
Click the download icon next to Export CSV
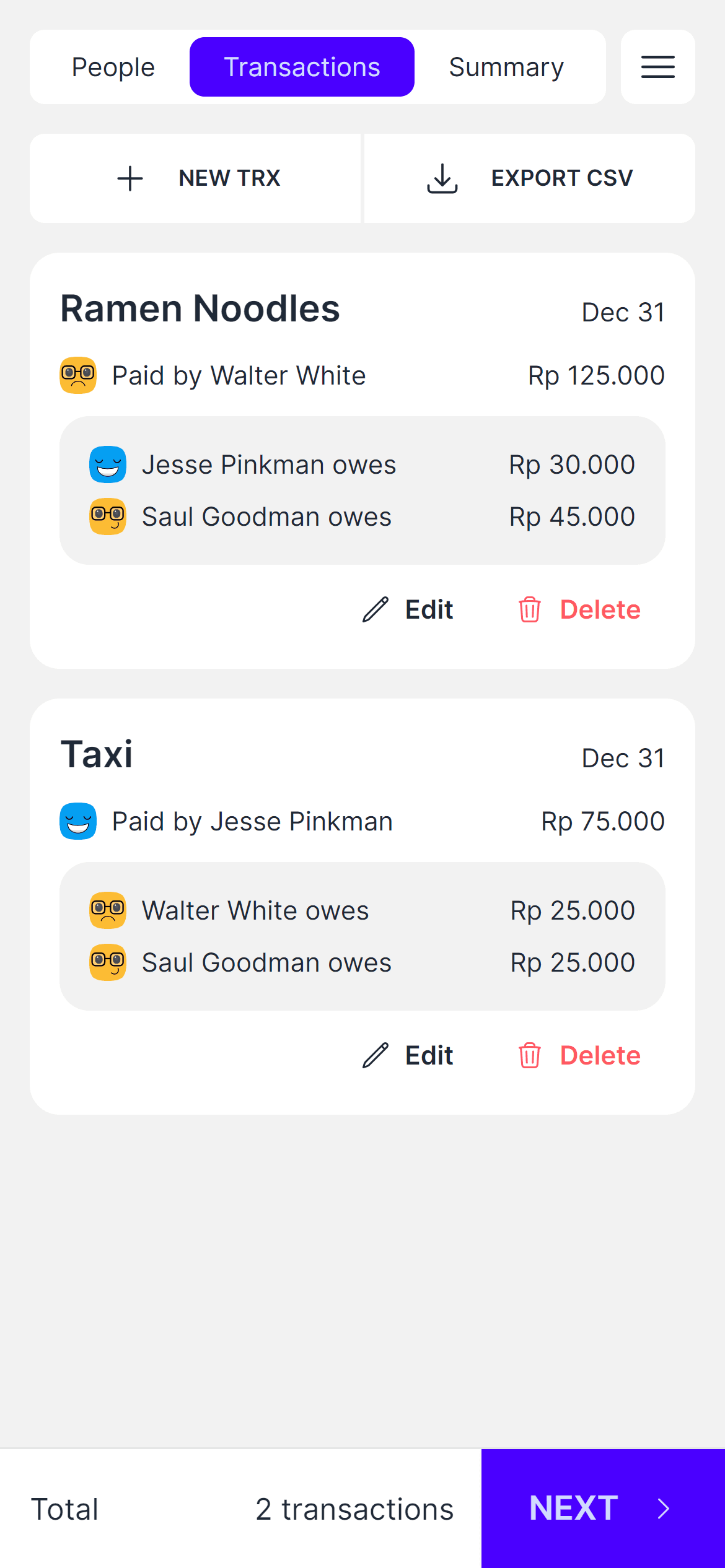[x=441, y=178]
